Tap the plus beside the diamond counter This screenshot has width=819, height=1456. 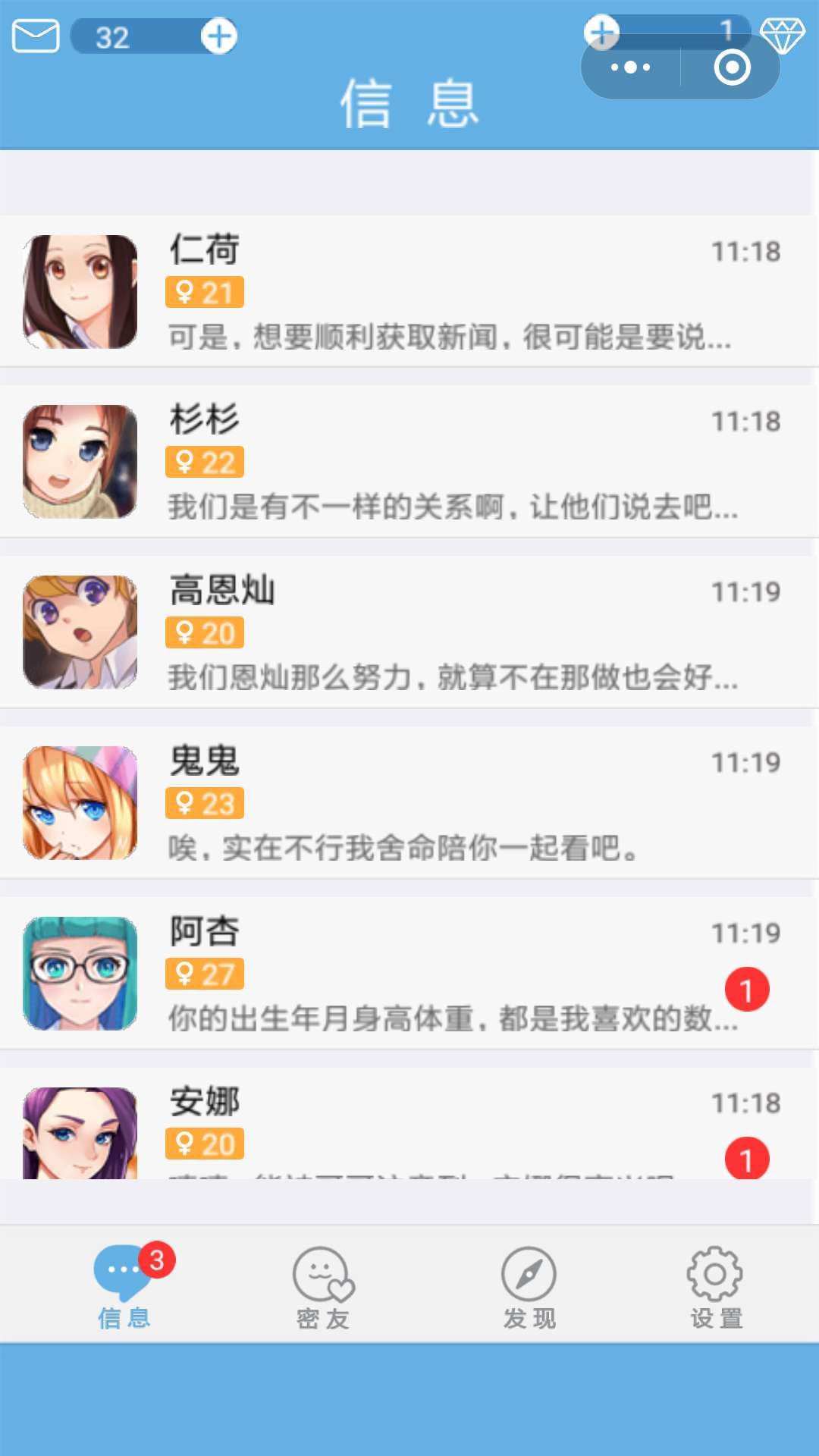602,32
